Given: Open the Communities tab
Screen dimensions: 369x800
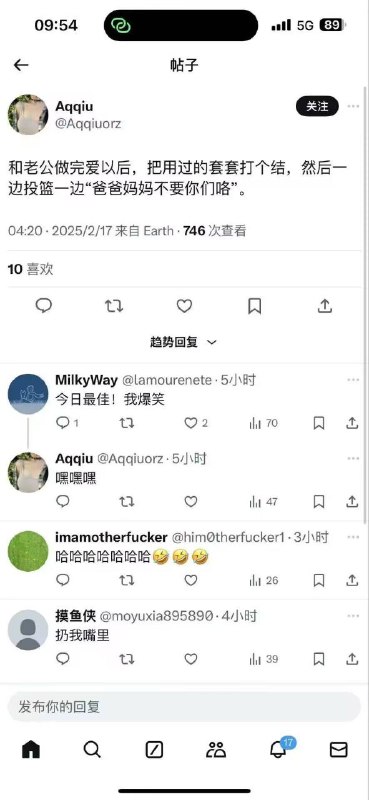Looking at the screenshot, I should point(216,749).
